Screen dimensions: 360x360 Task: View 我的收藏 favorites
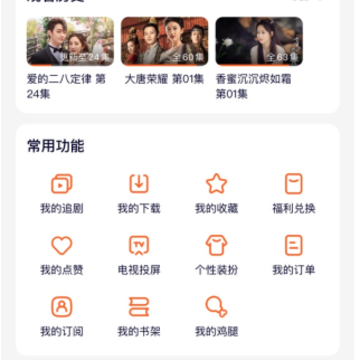pyautogui.click(x=216, y=193)
